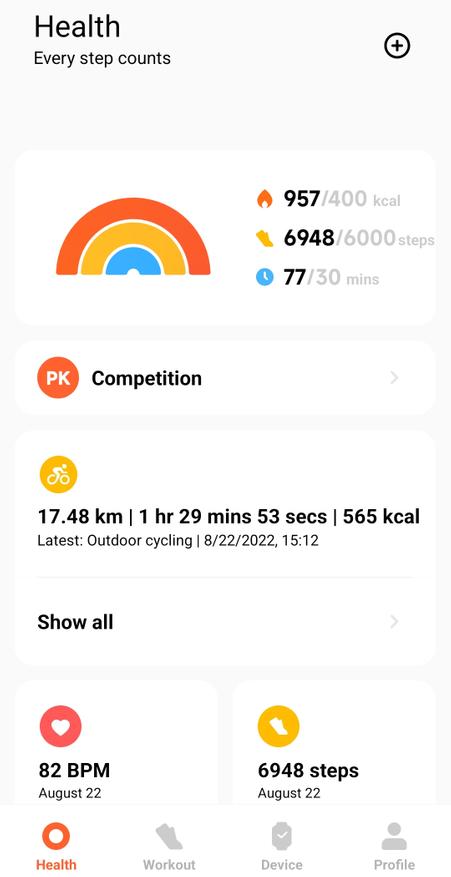Tap the plus icon to add data

397,46
